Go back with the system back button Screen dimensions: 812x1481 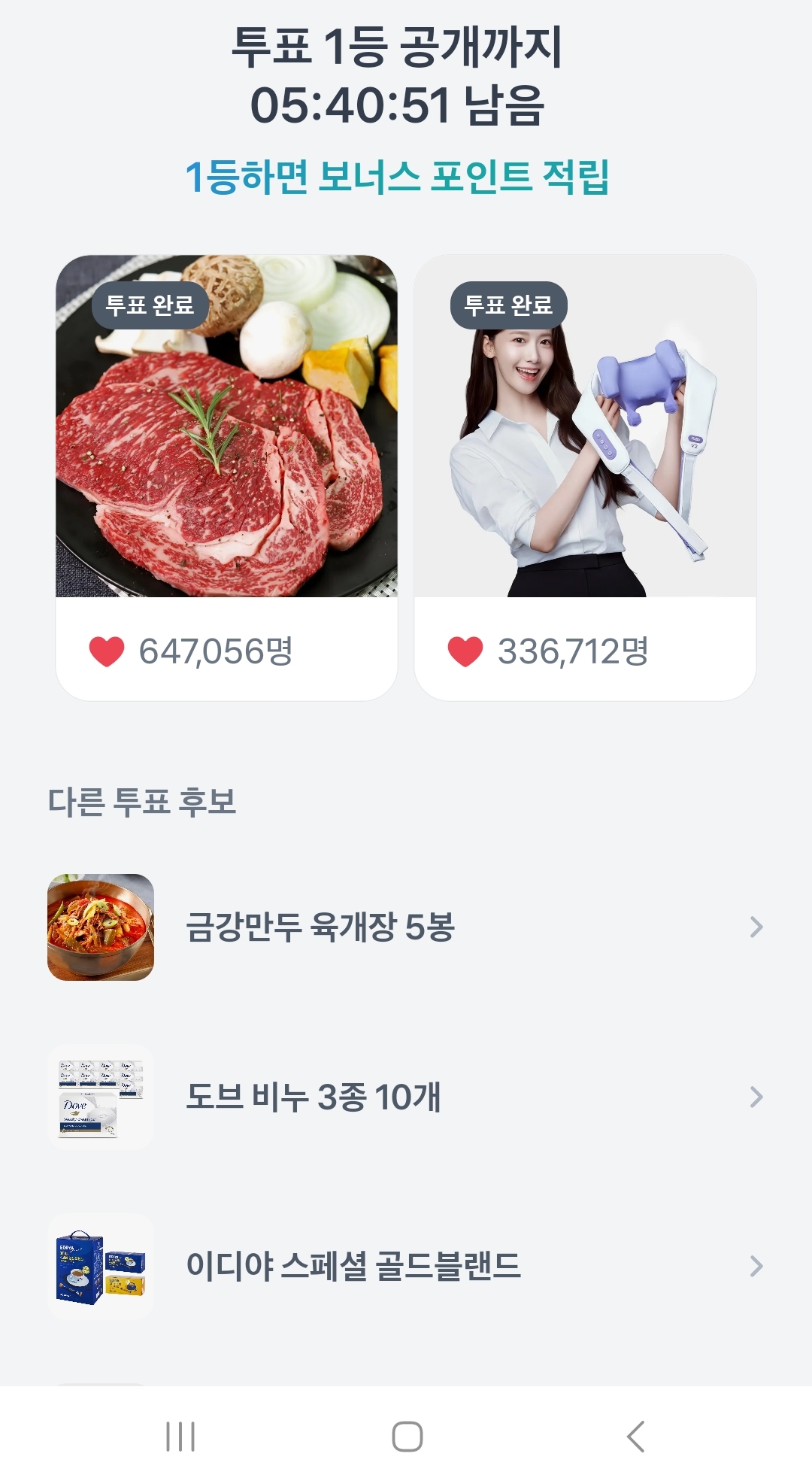click(x=635, y=1436)
